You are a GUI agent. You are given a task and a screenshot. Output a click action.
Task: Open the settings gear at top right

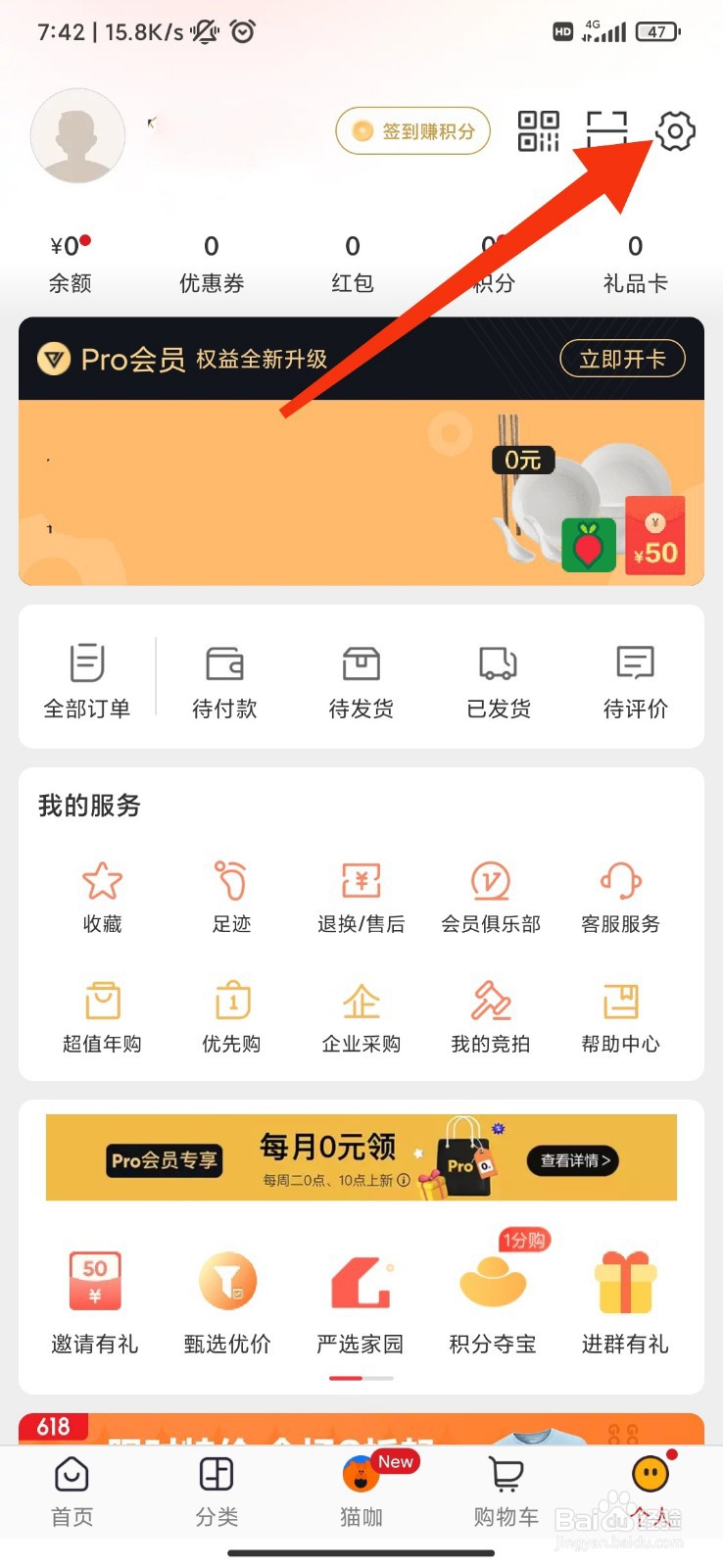tap(675, 131)
